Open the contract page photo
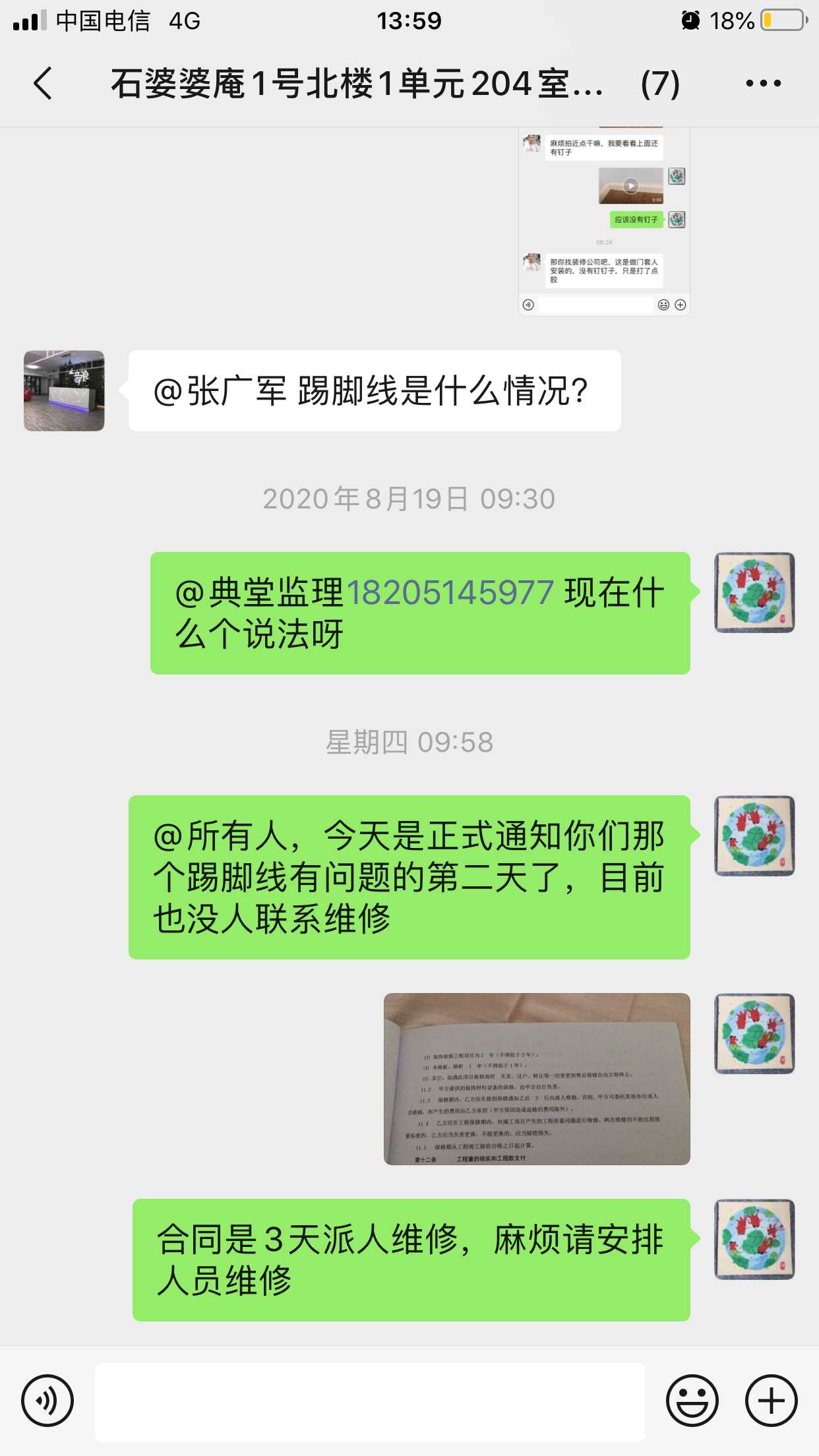The height and width of the screenshot is (1456, 819). [537, 1079]
